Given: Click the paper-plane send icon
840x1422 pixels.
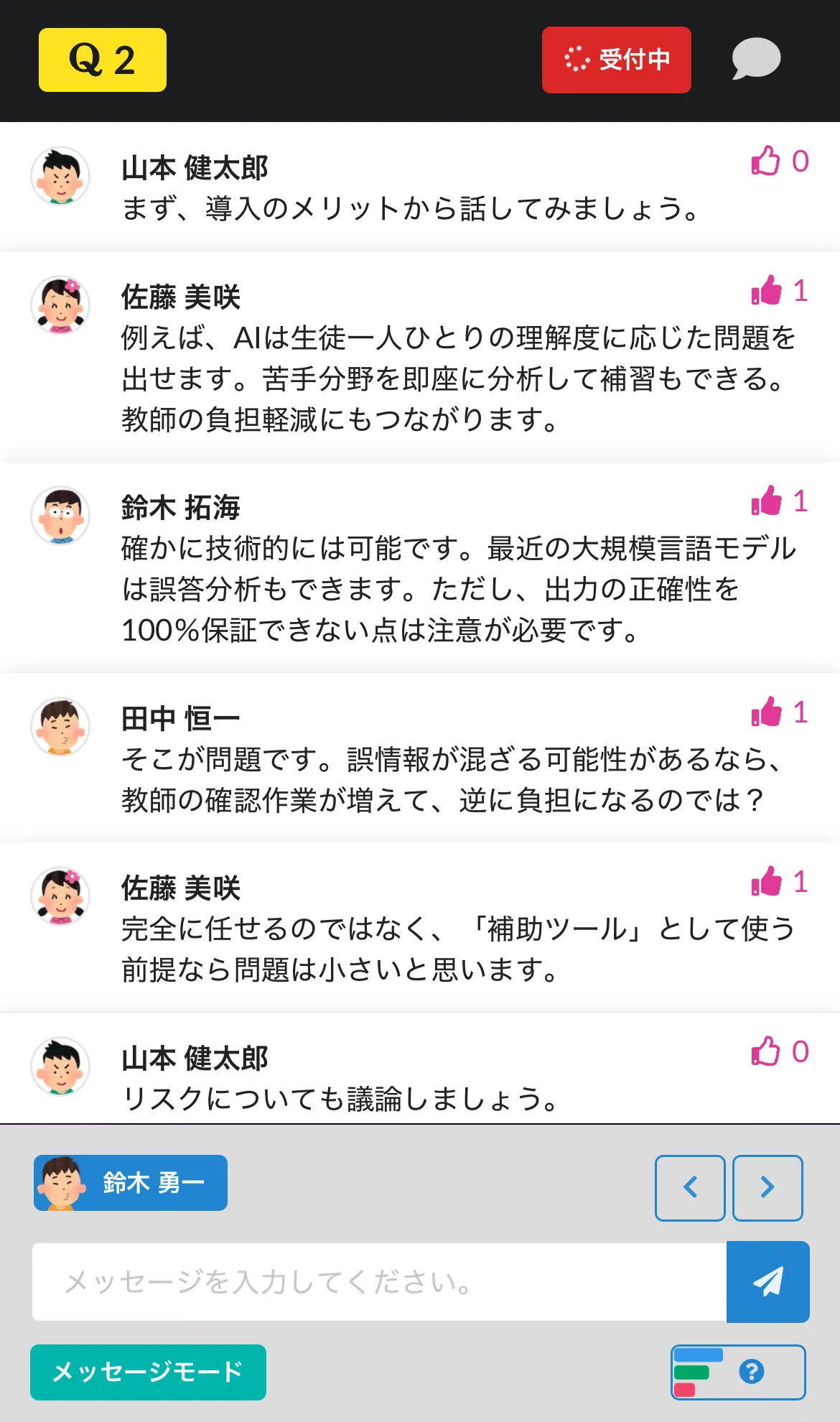Looking at the screenshot, I should pos(769,1281).
